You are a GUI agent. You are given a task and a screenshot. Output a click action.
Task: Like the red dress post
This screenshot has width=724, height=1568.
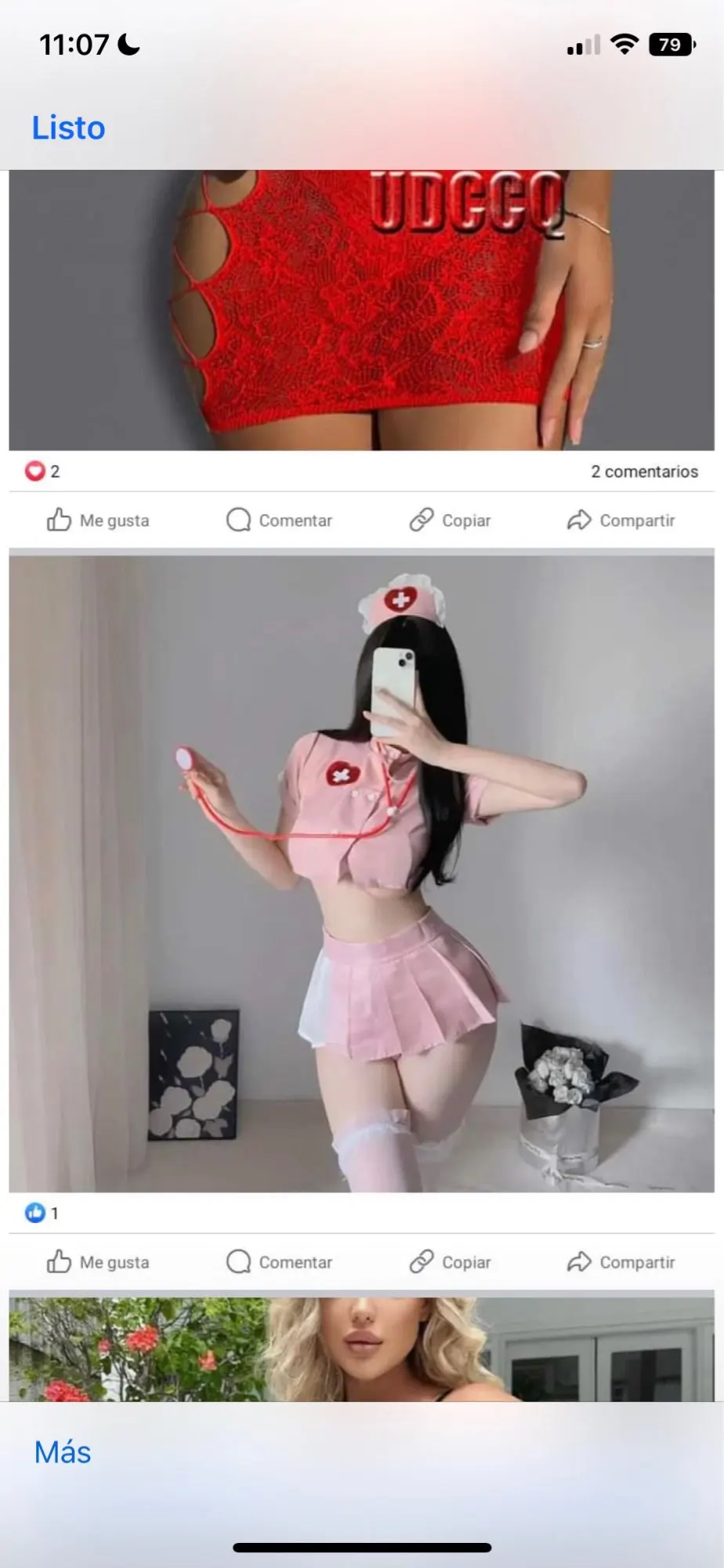pyautogui.click(x=98, y=520)
